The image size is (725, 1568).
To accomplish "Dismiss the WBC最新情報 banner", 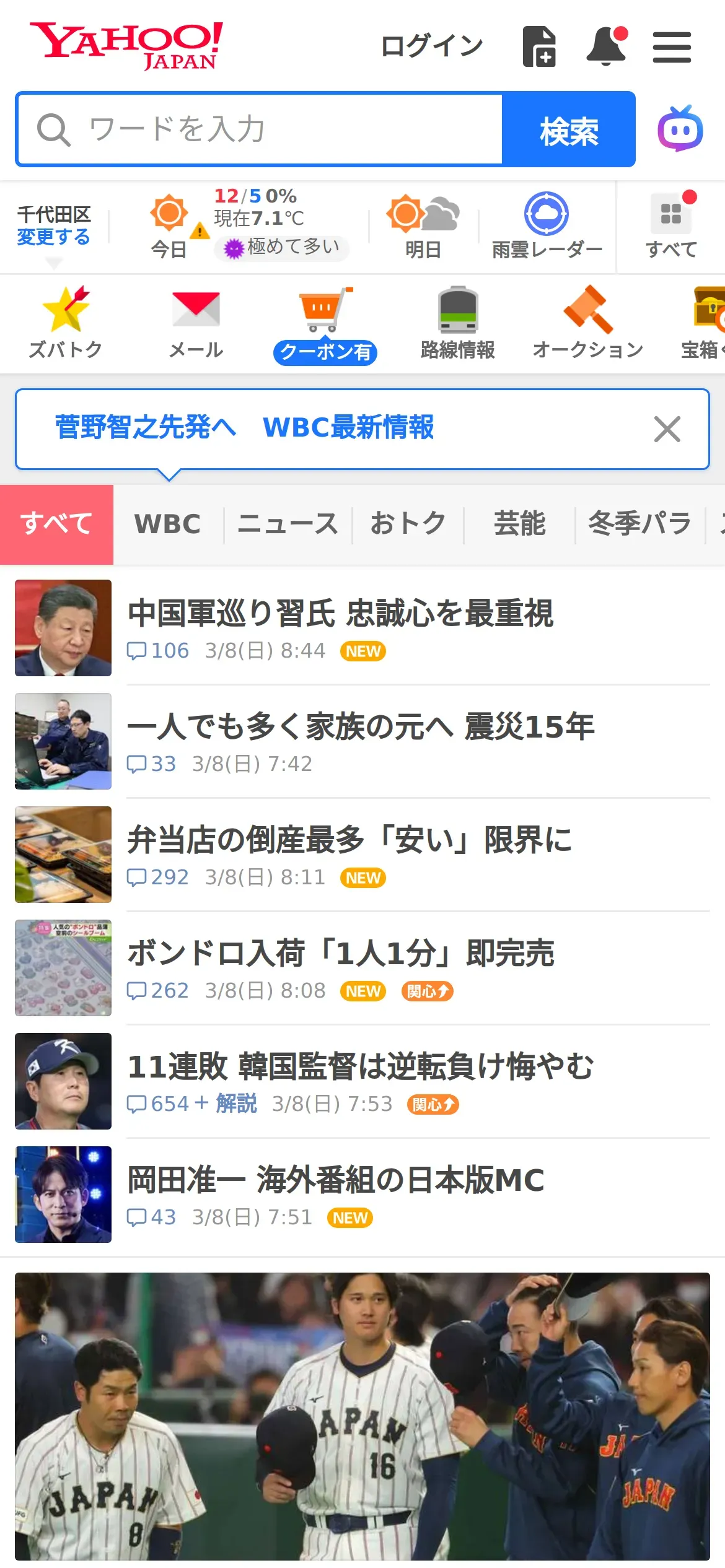I will tap(667, 429).
